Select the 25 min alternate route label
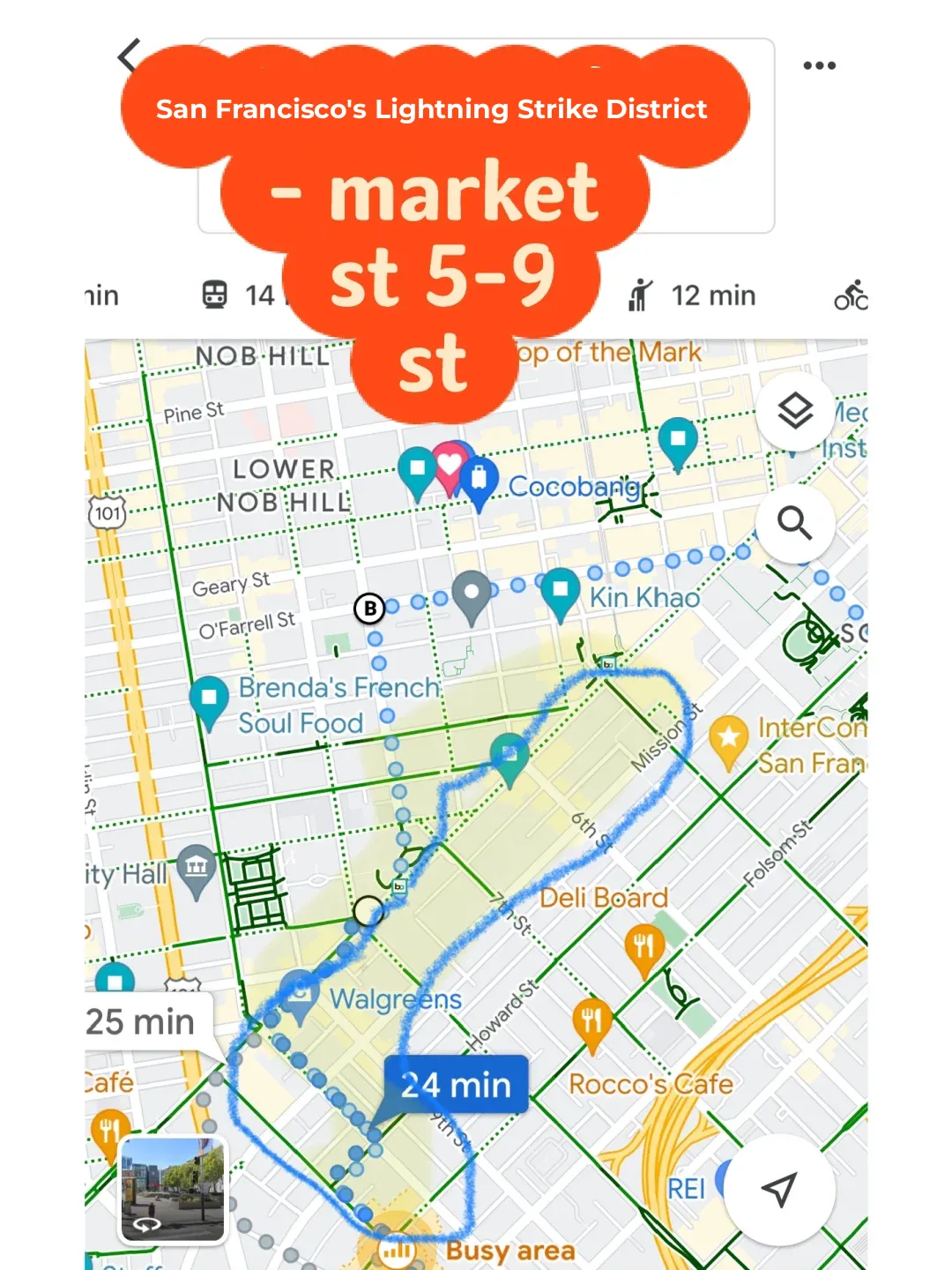This screenshot has width=952, height=1270. (138, 1021)
